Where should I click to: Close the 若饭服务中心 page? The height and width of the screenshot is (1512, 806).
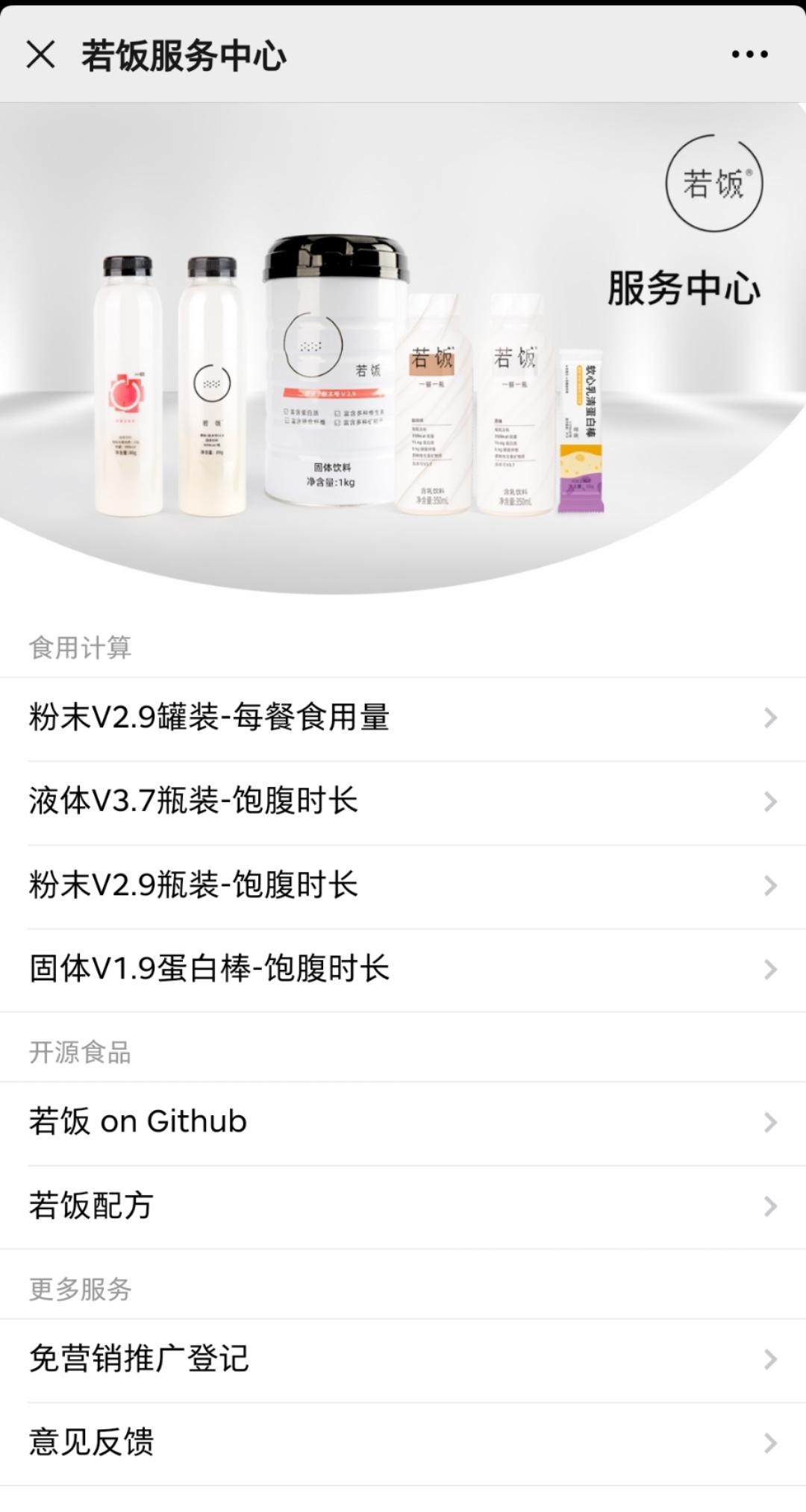tap(40, 54)
